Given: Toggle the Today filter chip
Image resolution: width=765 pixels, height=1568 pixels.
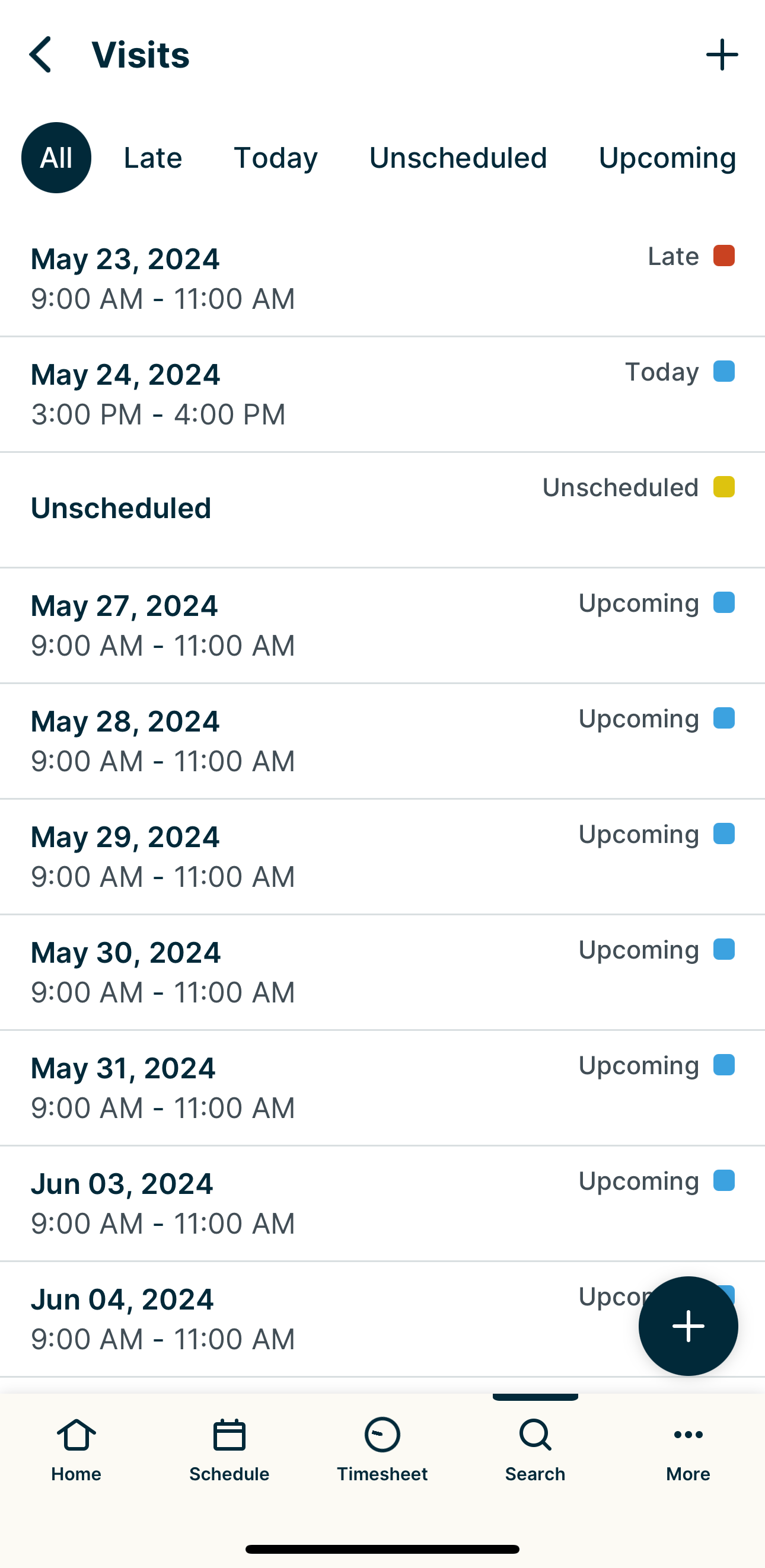Looking at the screenshot, I should pos(275,158).
